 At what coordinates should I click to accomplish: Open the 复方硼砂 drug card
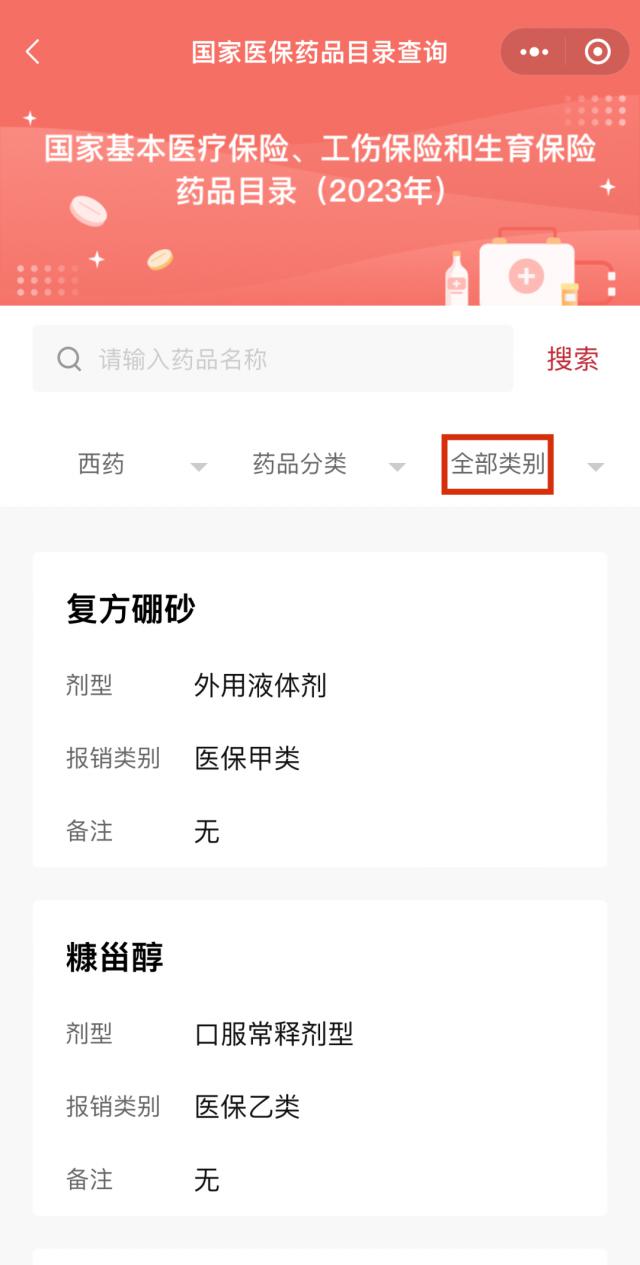pyautogui.click(x=320, y=710)
